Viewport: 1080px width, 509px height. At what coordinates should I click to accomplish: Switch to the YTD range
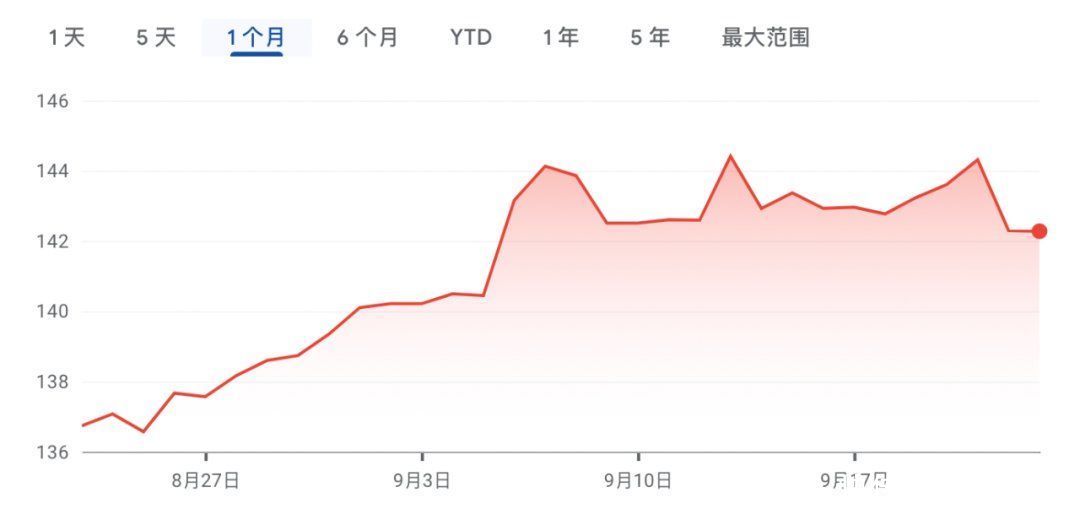pos(471,37)
